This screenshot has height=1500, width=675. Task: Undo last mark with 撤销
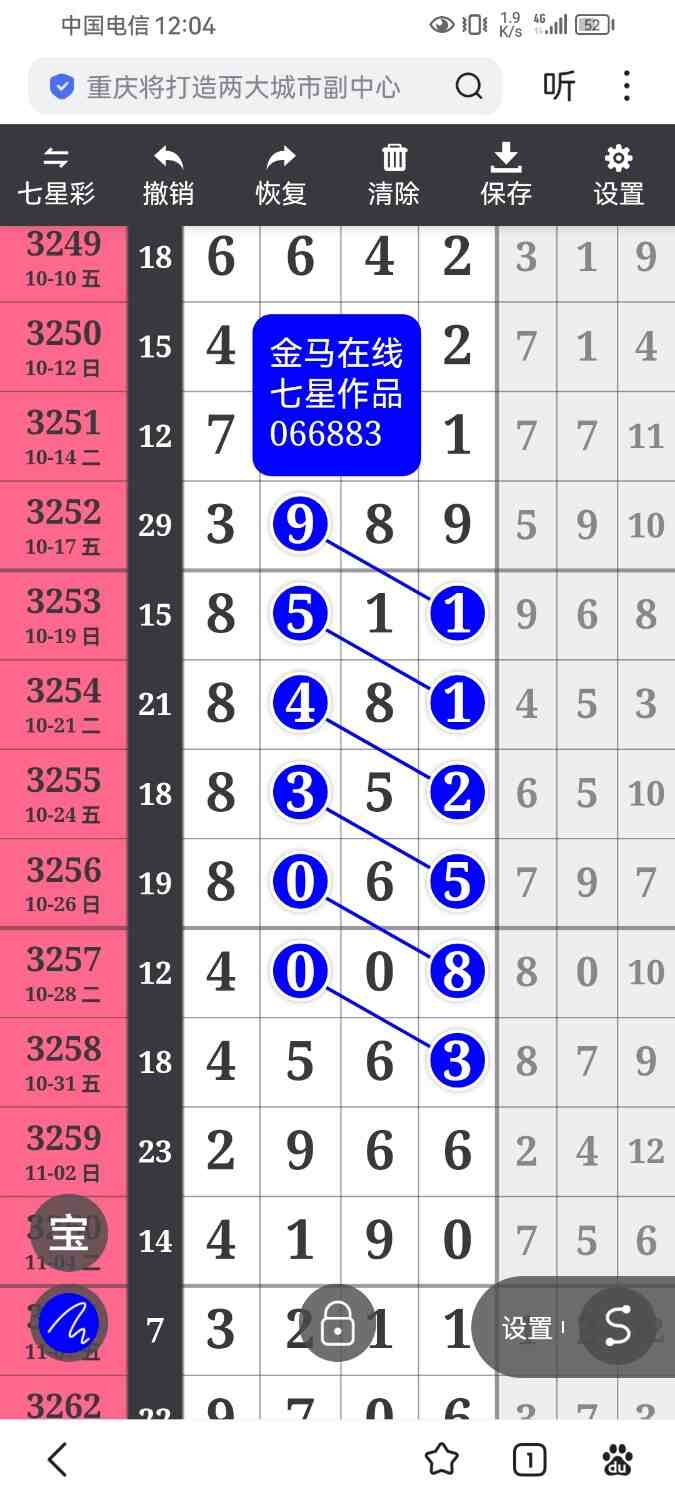(168, 175)
